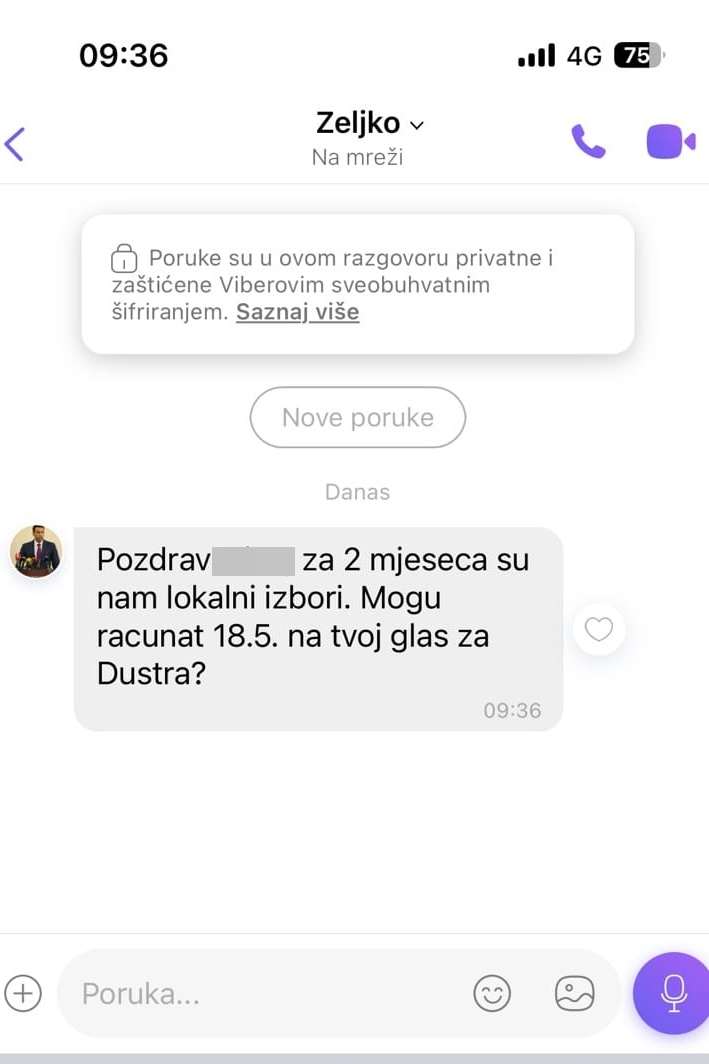Open the emoji and sticker picker
Viewport: 709px width, 1064px height.
pyautogui.click(x=492, y=993)
